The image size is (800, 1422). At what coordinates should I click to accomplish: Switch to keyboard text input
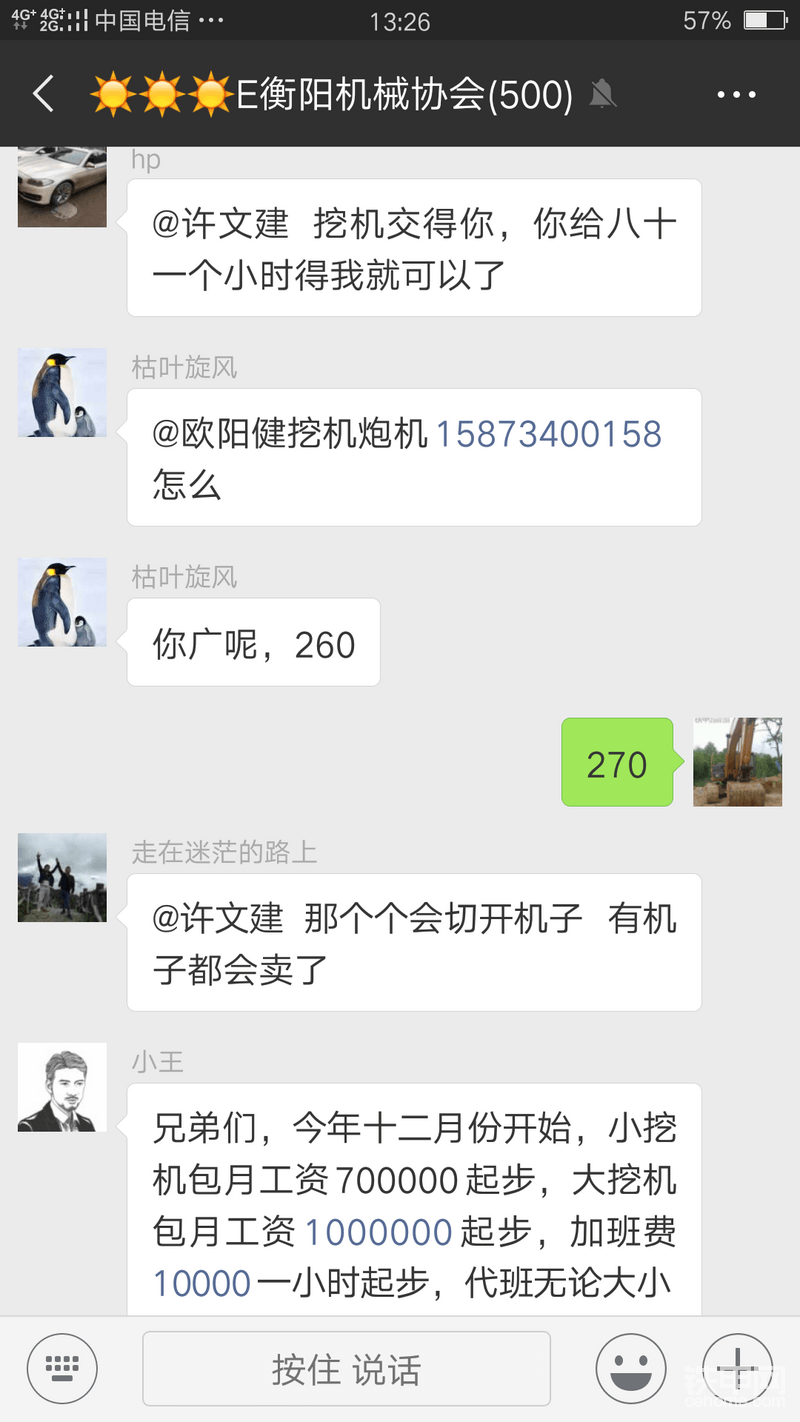(62, 1368)
